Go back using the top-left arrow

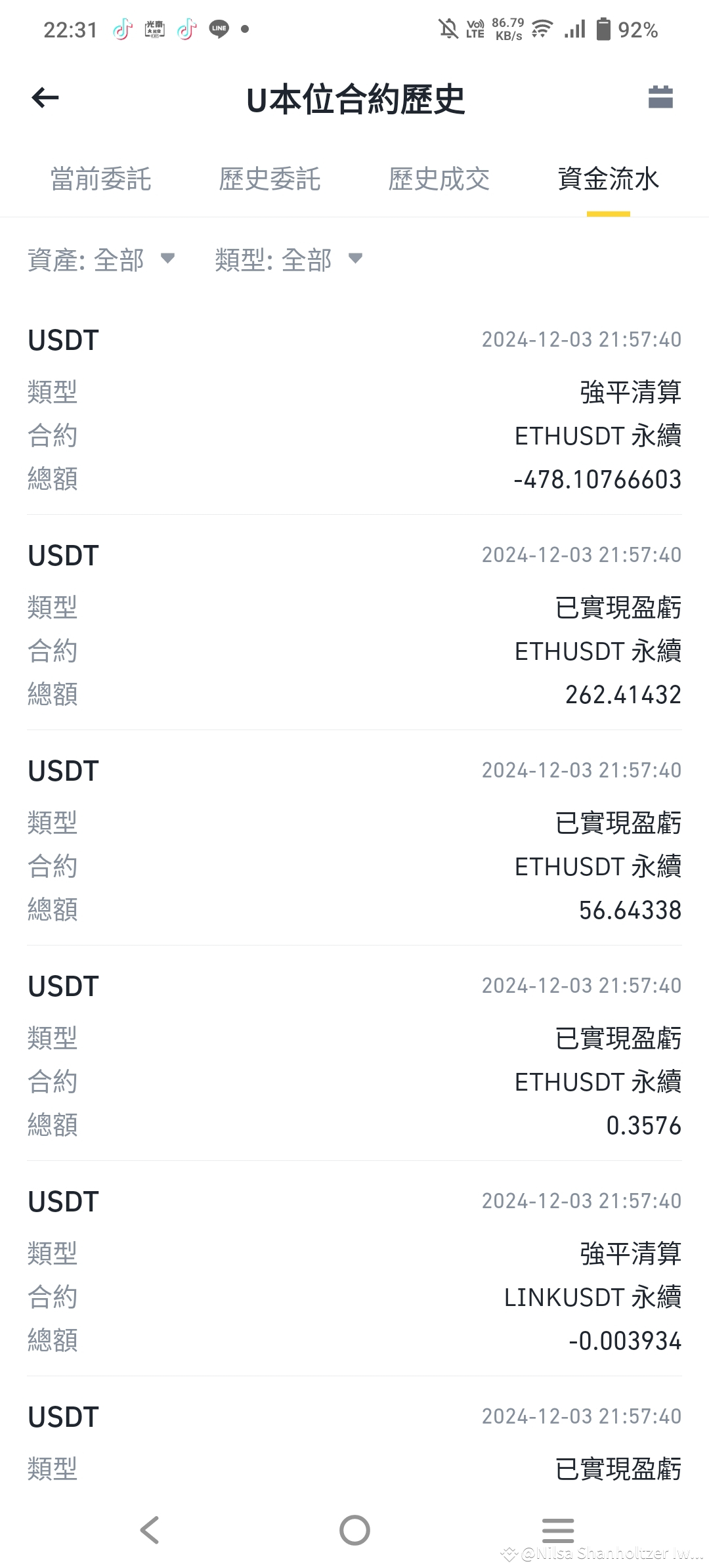45,98
